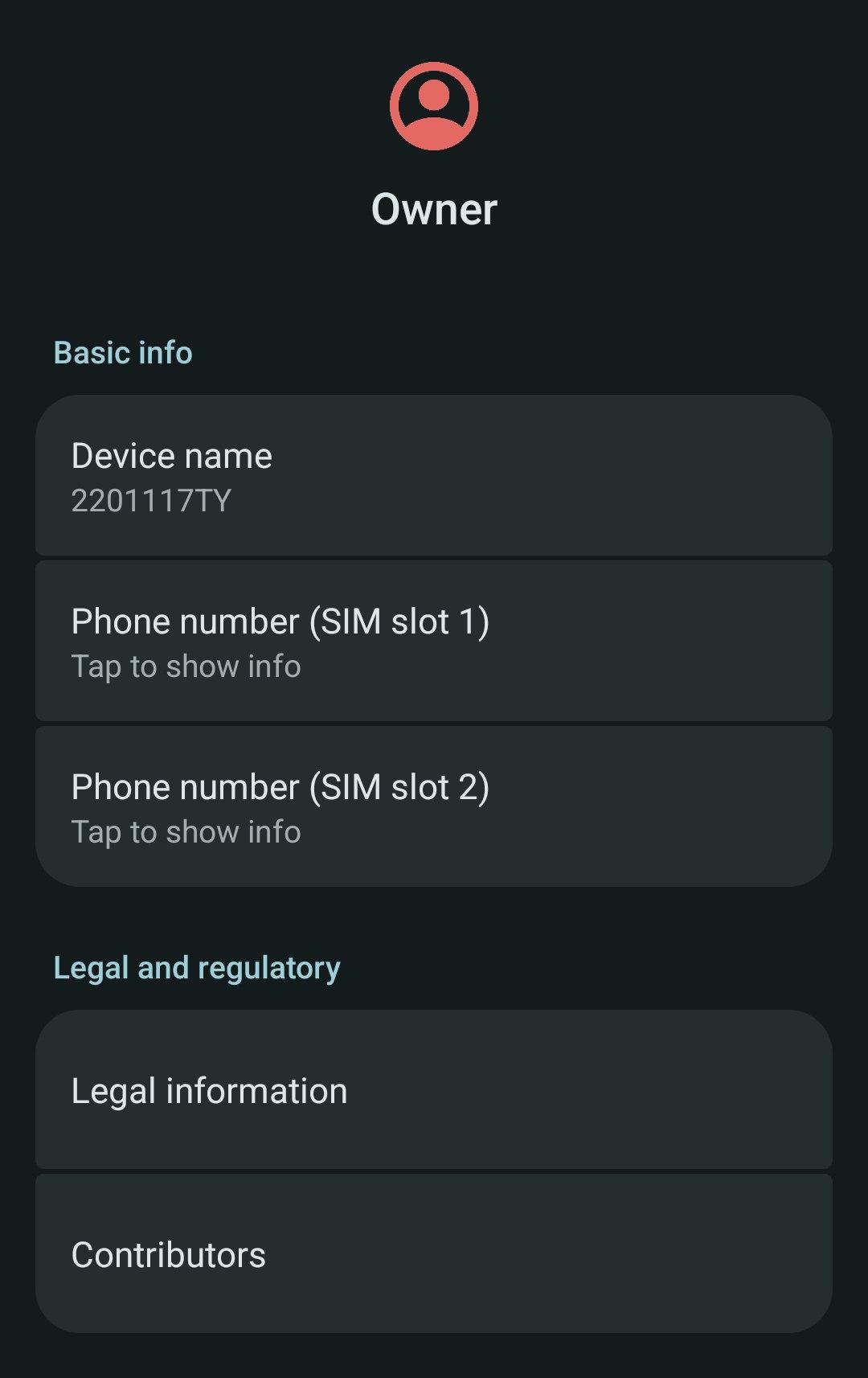The width and height of the screenshot is (868, 1378).
Task: Open the Owner profile avatar
Action: pos(434,106)
